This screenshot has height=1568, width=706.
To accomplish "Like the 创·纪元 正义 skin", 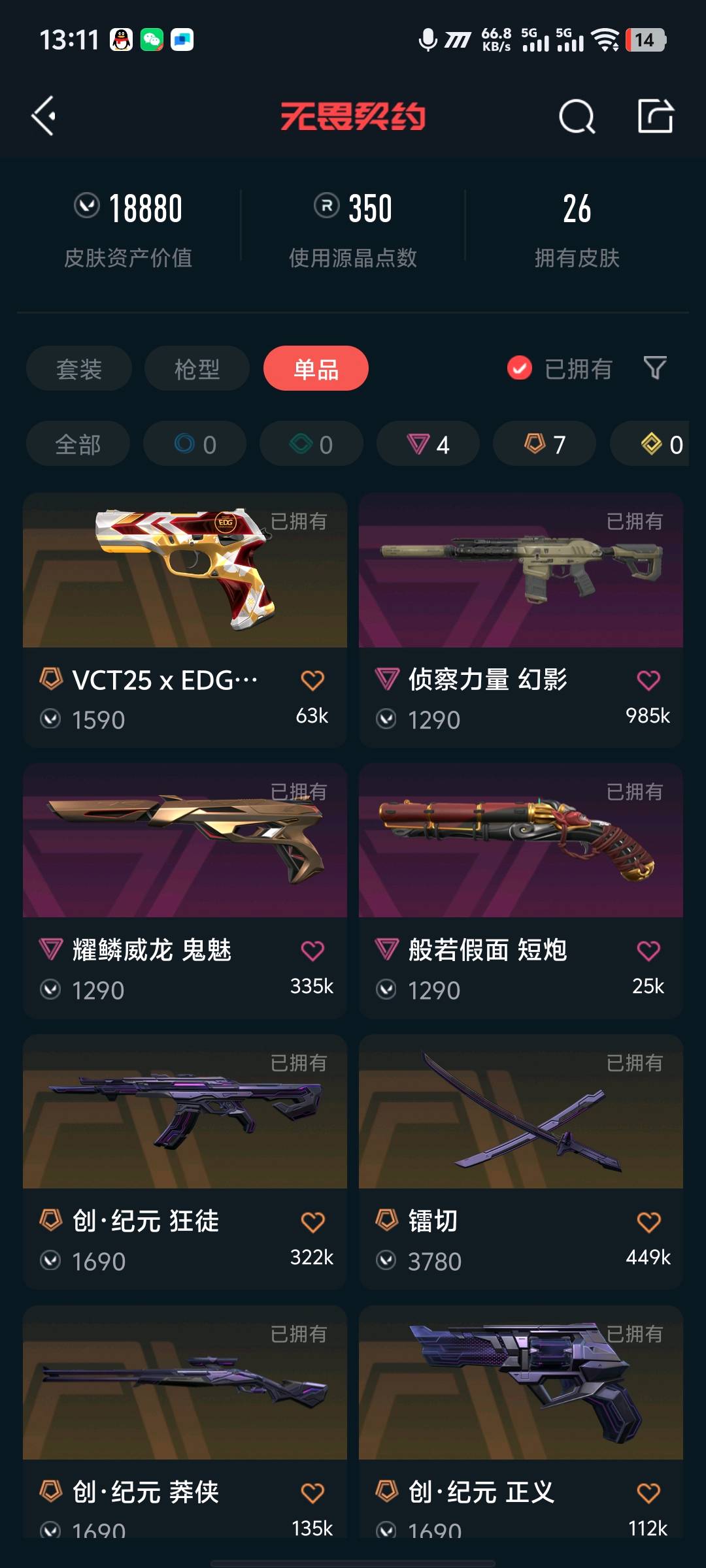I will click(x=648, y=1493).
